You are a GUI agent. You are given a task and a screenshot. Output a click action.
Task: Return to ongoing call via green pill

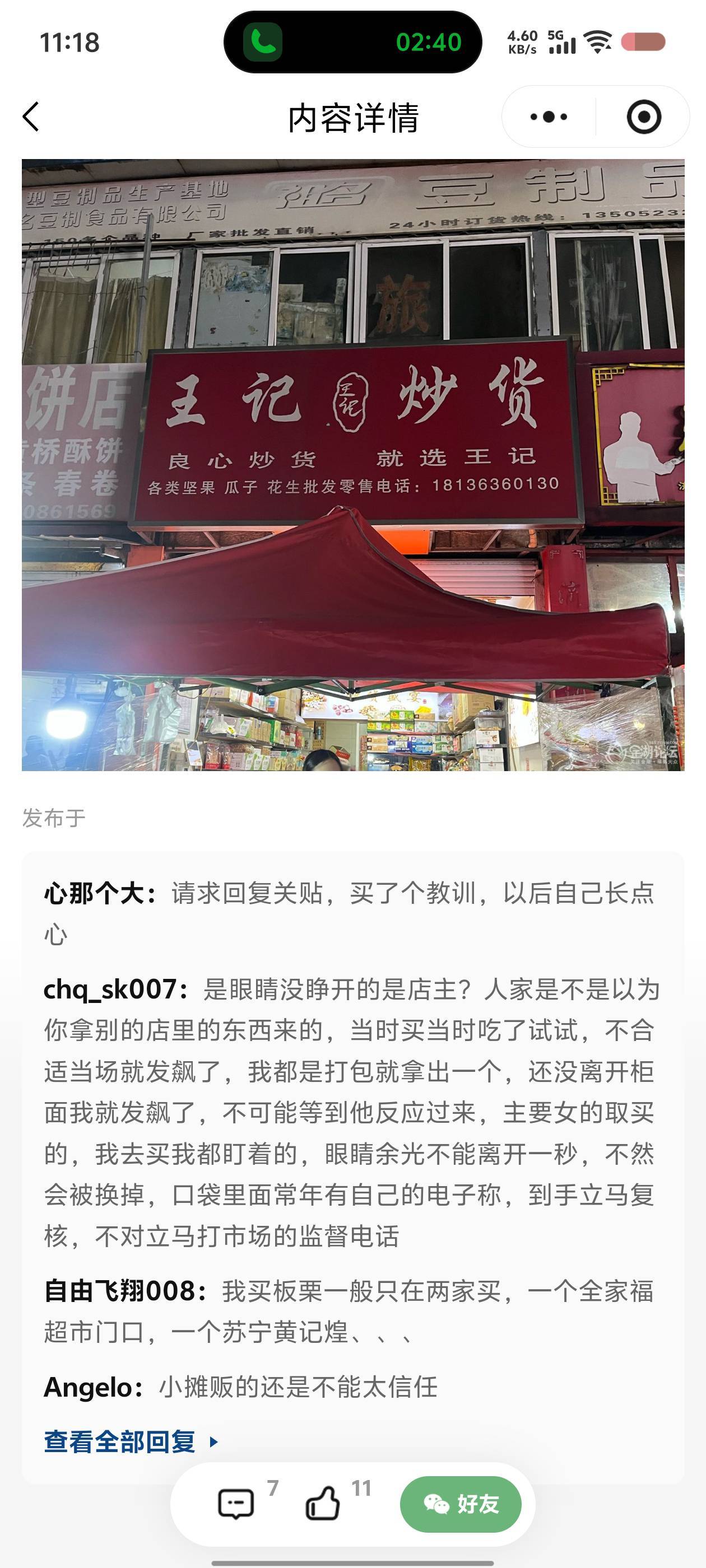352,42
